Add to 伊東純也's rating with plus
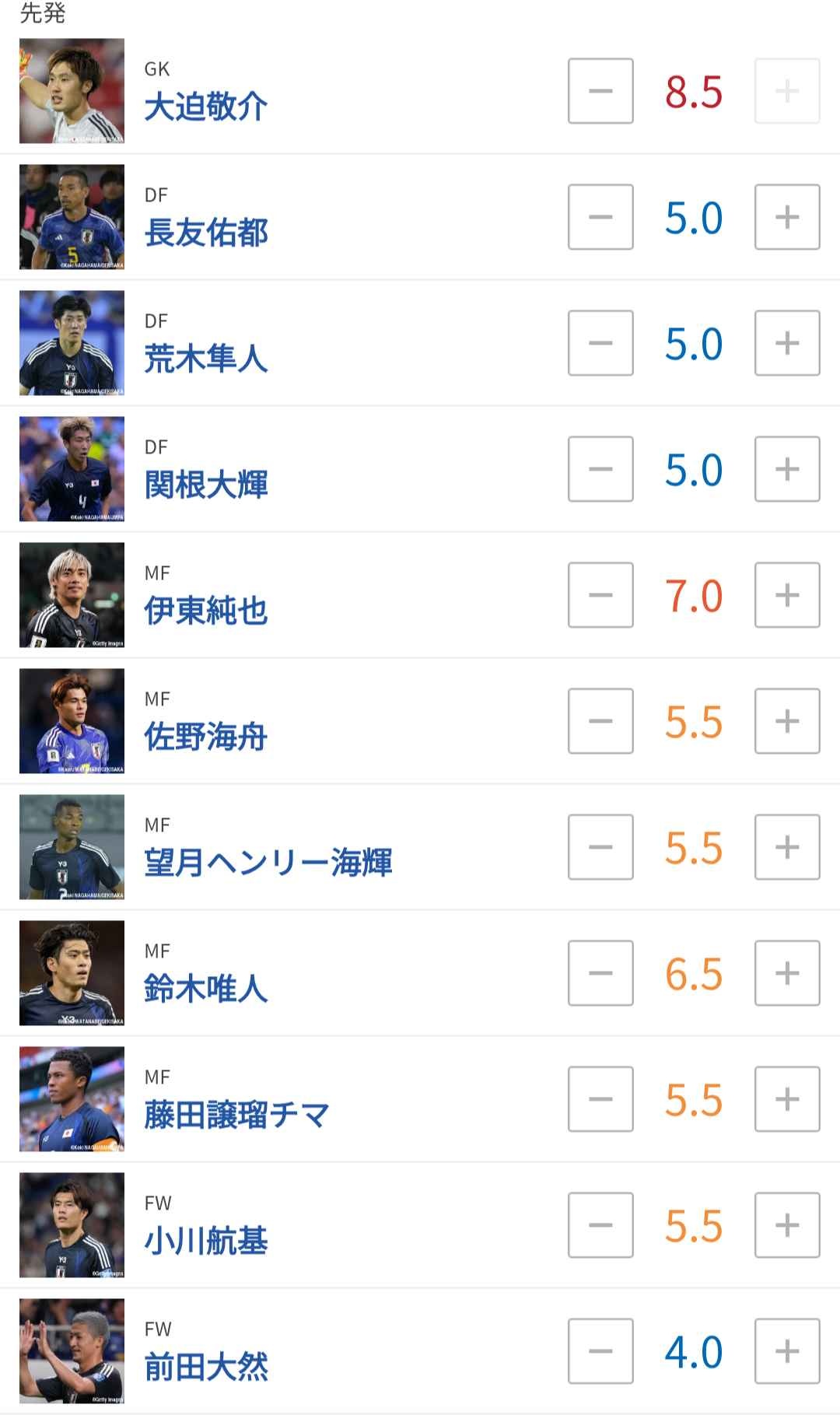Viewport: 840px width, 1415px height. pyautogui.click(x=787, y=595)
